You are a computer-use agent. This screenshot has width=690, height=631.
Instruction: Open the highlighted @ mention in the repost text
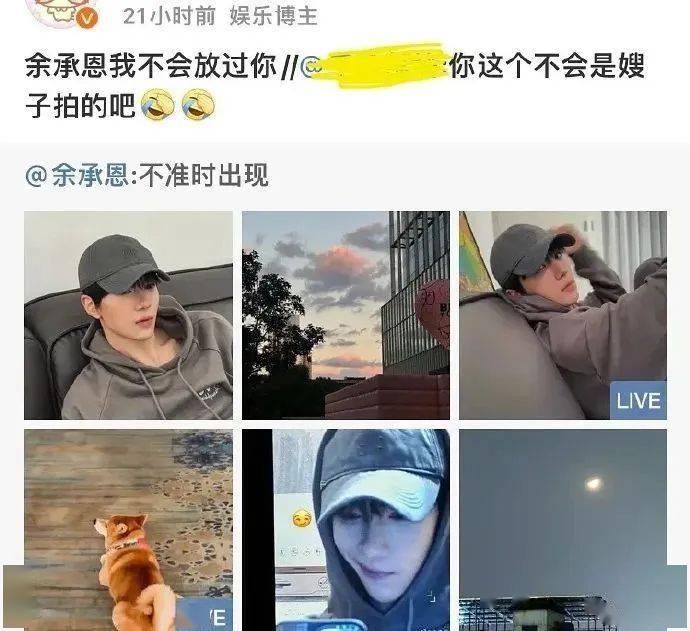(x=375, y=67)
